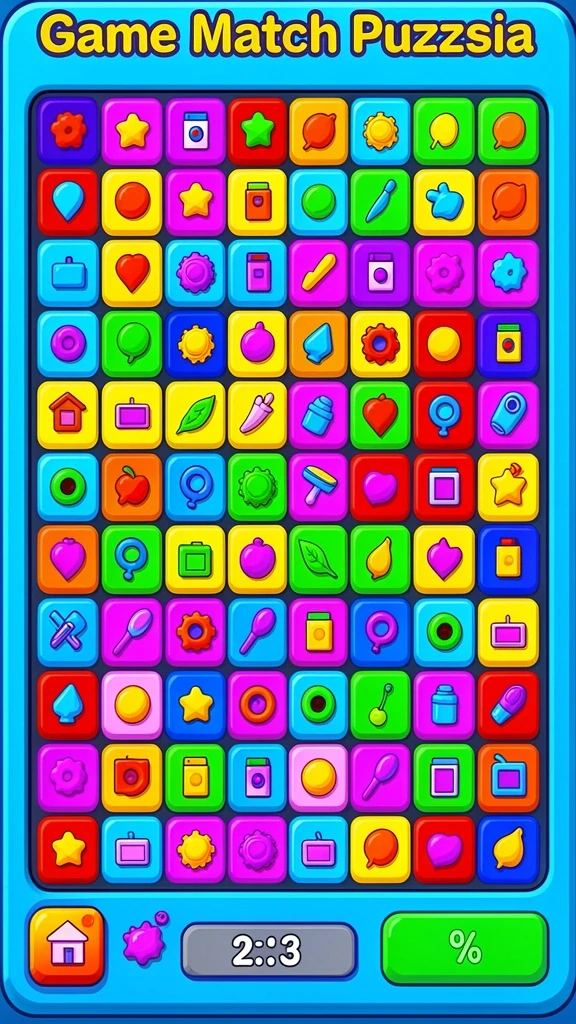Tap the blue briefcase on light-blue tile
The image size is (576, 1024).
(x=68, y=272)
